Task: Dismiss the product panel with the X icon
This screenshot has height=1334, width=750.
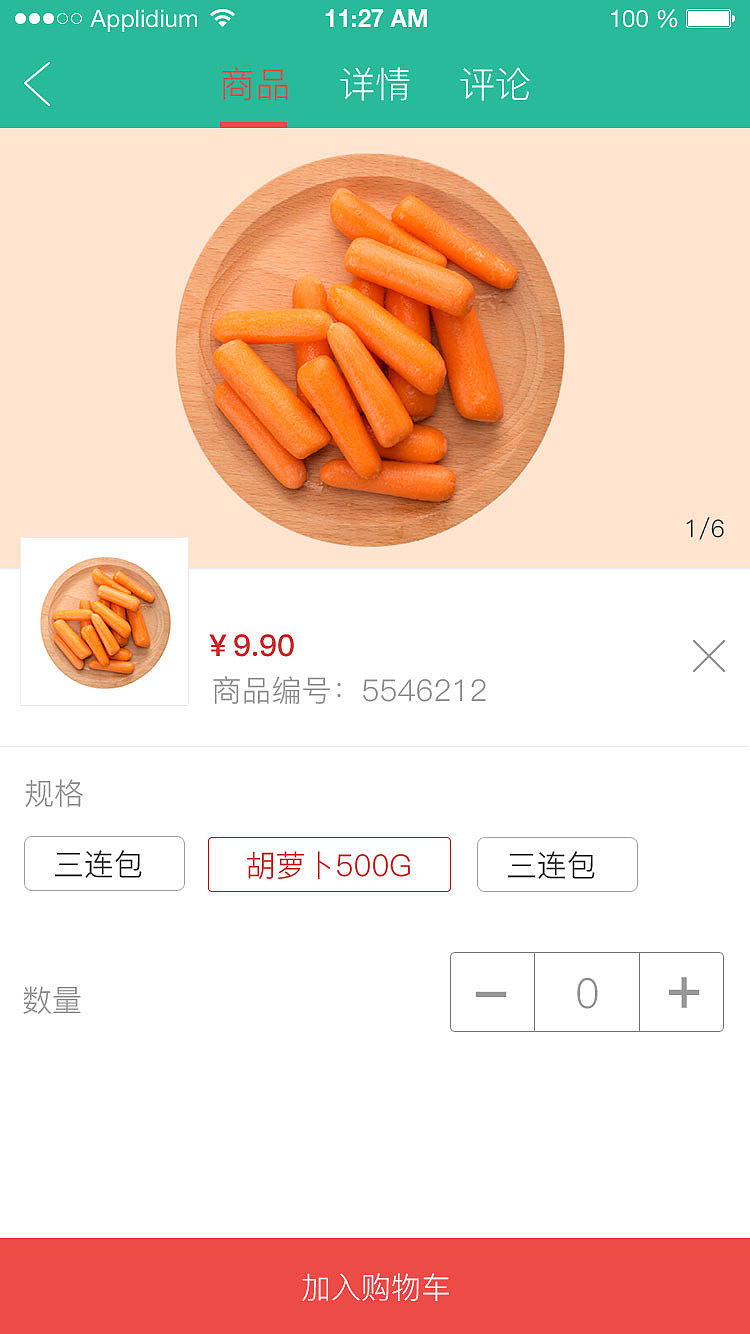Action: click(x=709, y=656)
